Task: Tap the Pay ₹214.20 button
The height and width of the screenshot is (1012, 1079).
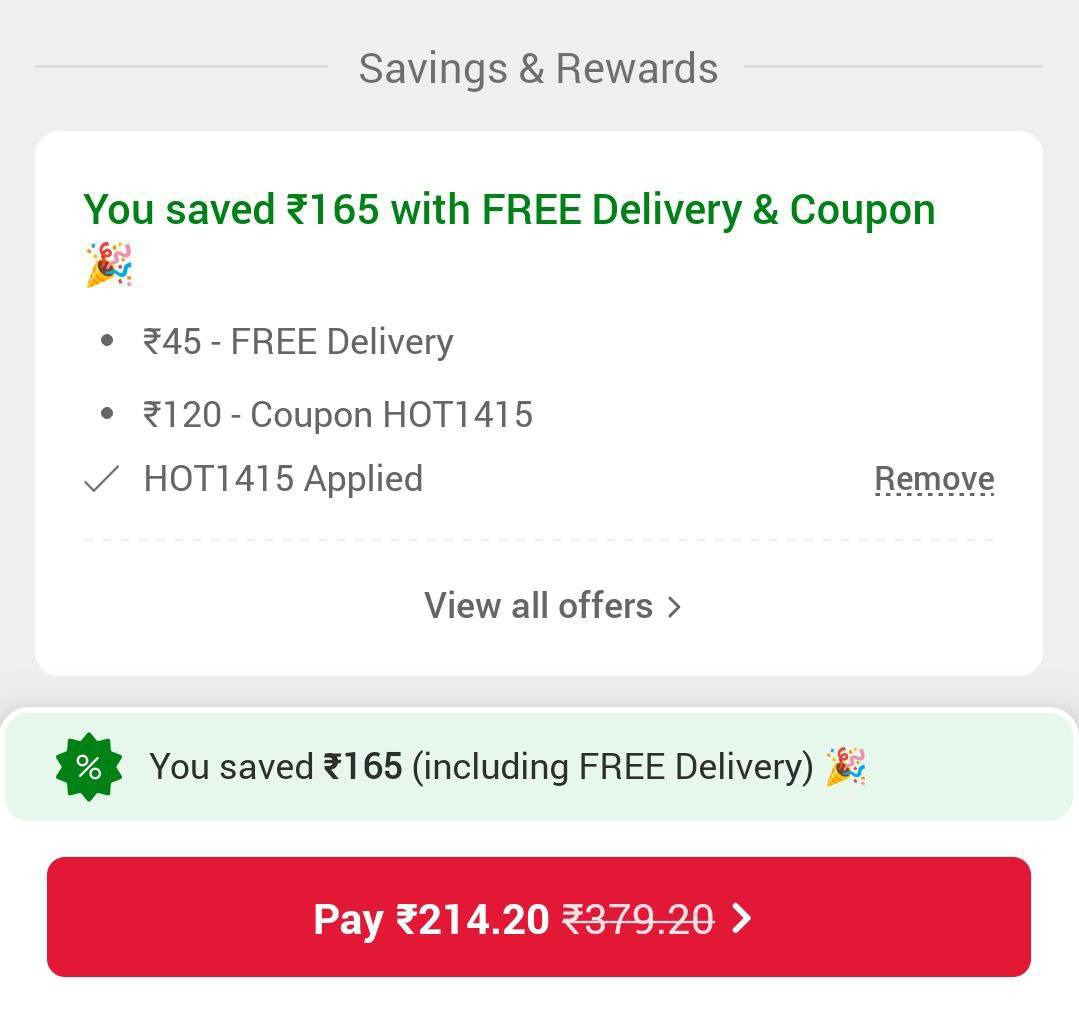Action: coord(538,917)
